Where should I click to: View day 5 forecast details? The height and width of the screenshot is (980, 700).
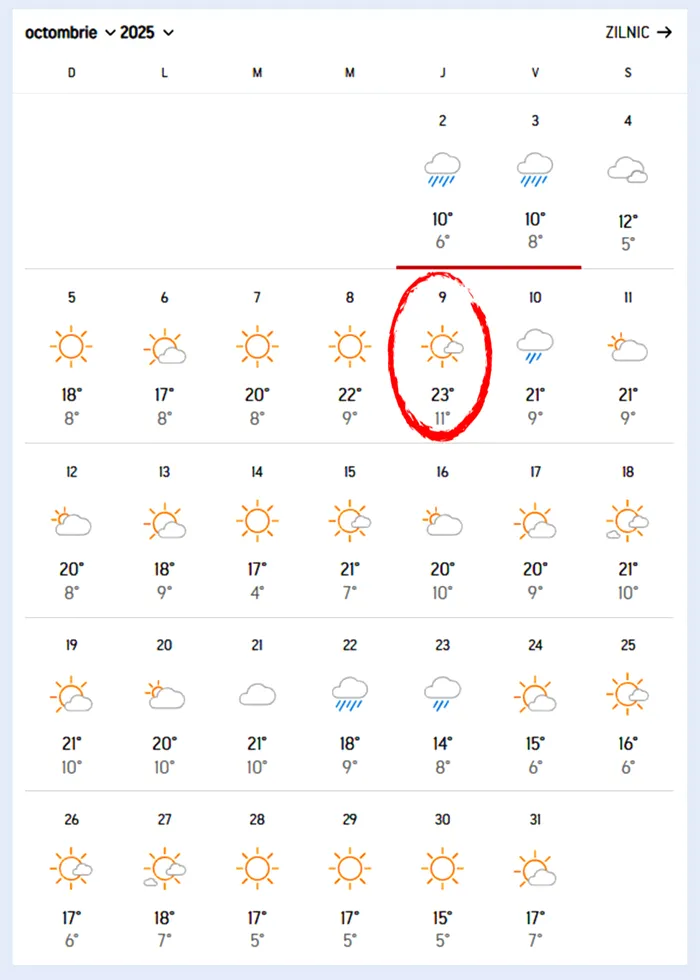[x=71, y=355]
